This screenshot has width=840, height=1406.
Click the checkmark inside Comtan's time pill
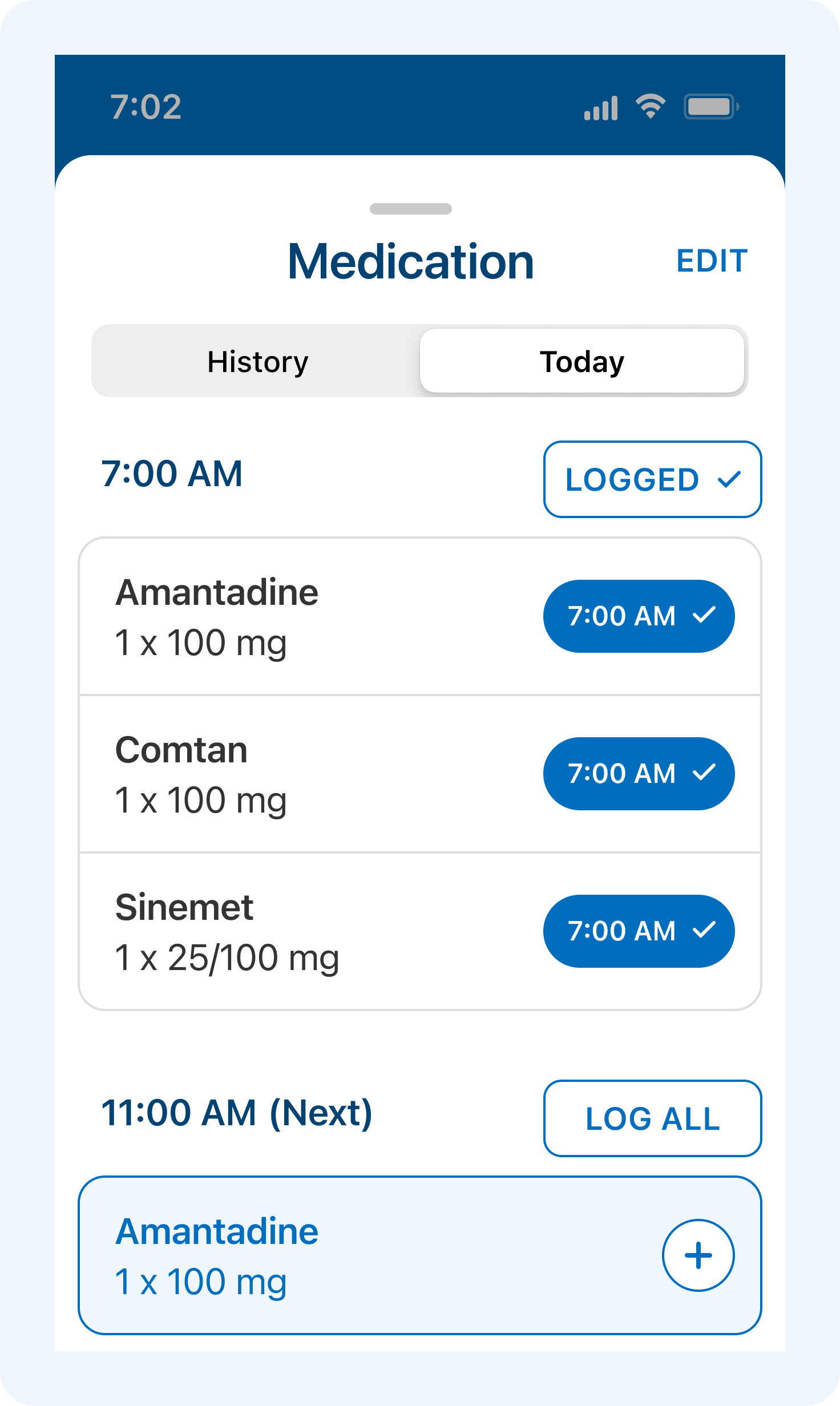pyautogui.click(x=705, y=774)
